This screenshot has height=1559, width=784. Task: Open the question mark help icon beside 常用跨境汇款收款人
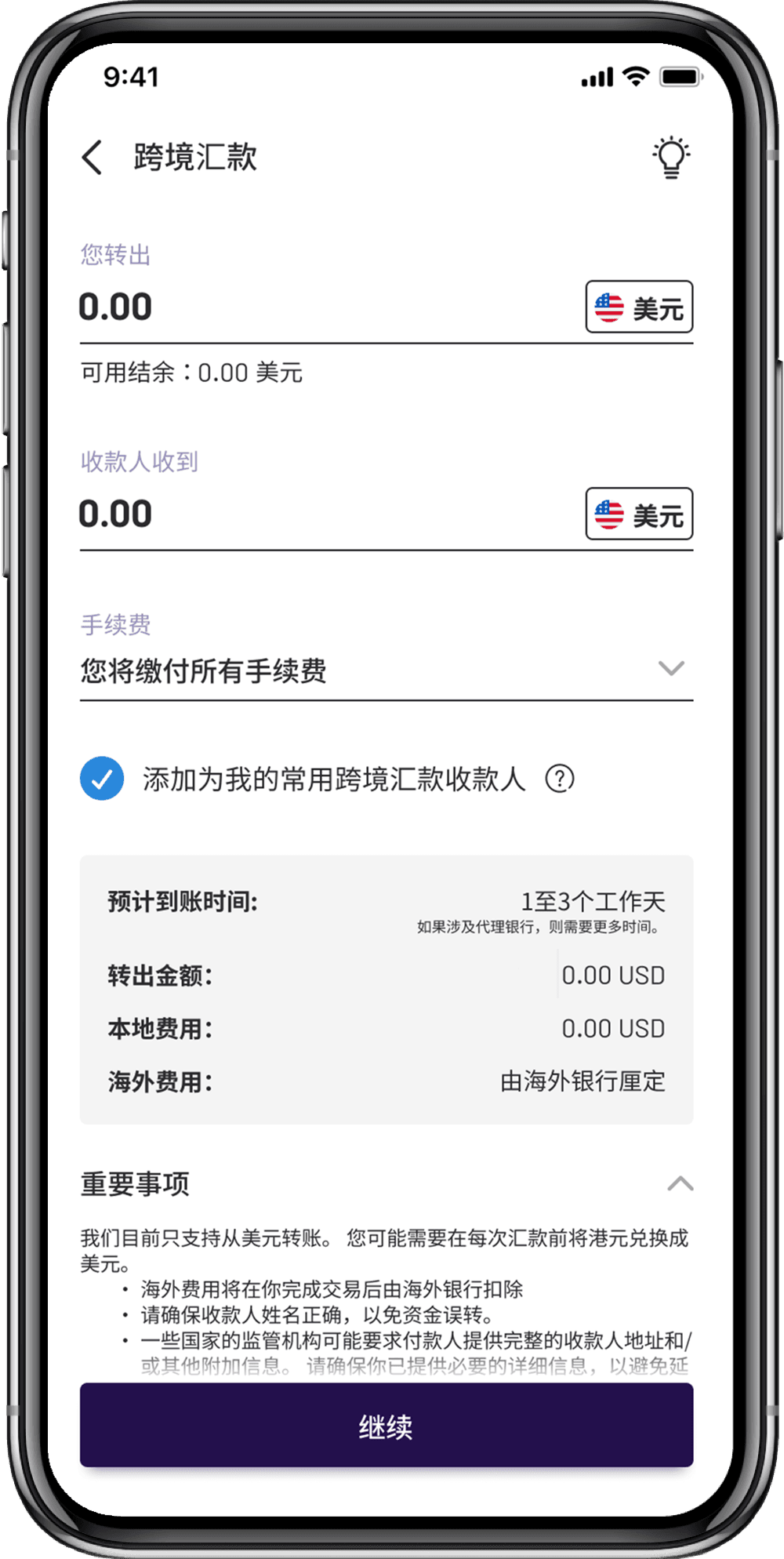coord(561,779)
